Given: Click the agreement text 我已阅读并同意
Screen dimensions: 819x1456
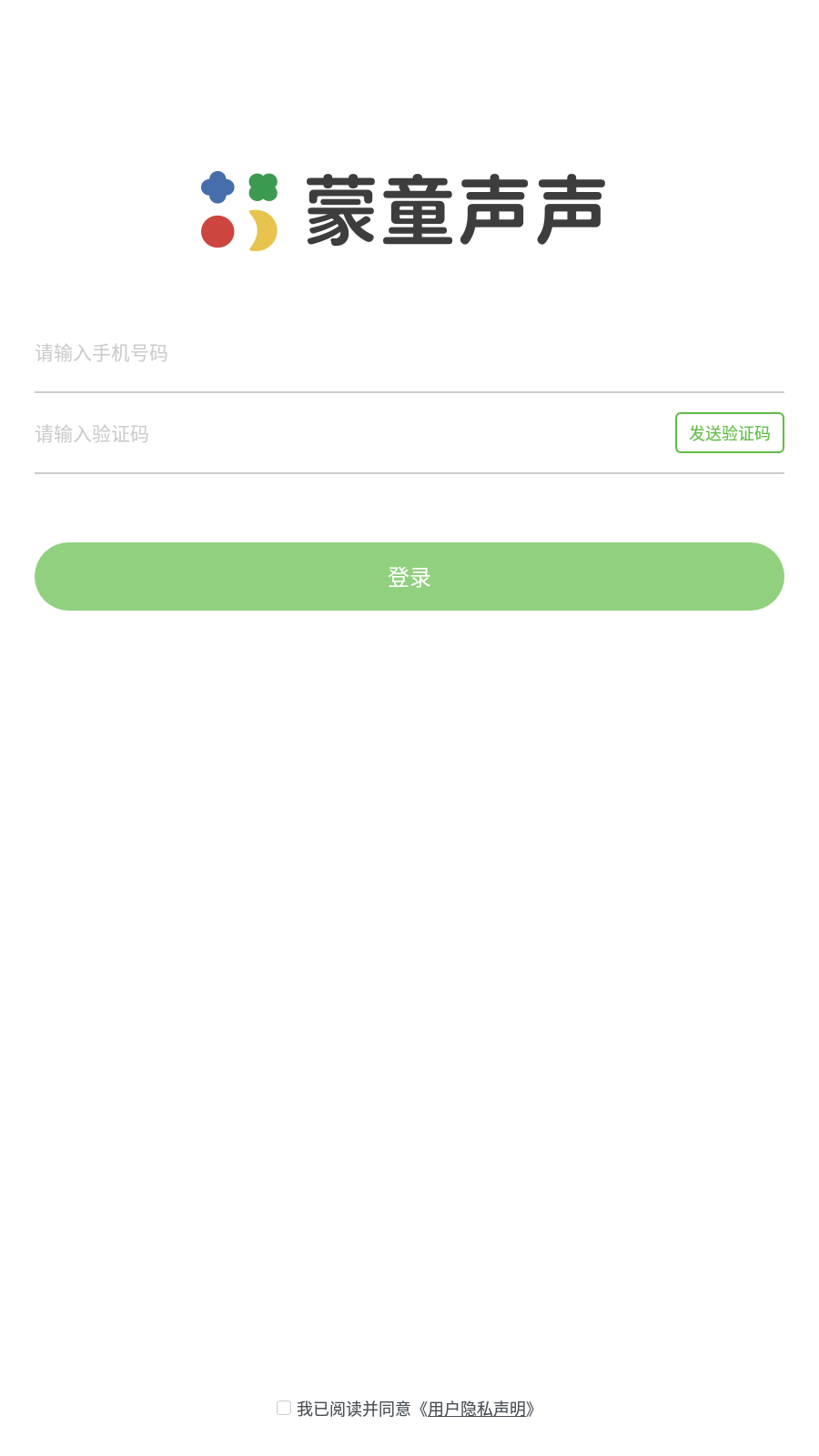Looking at the screenshot, I should tap(355, 1409).
